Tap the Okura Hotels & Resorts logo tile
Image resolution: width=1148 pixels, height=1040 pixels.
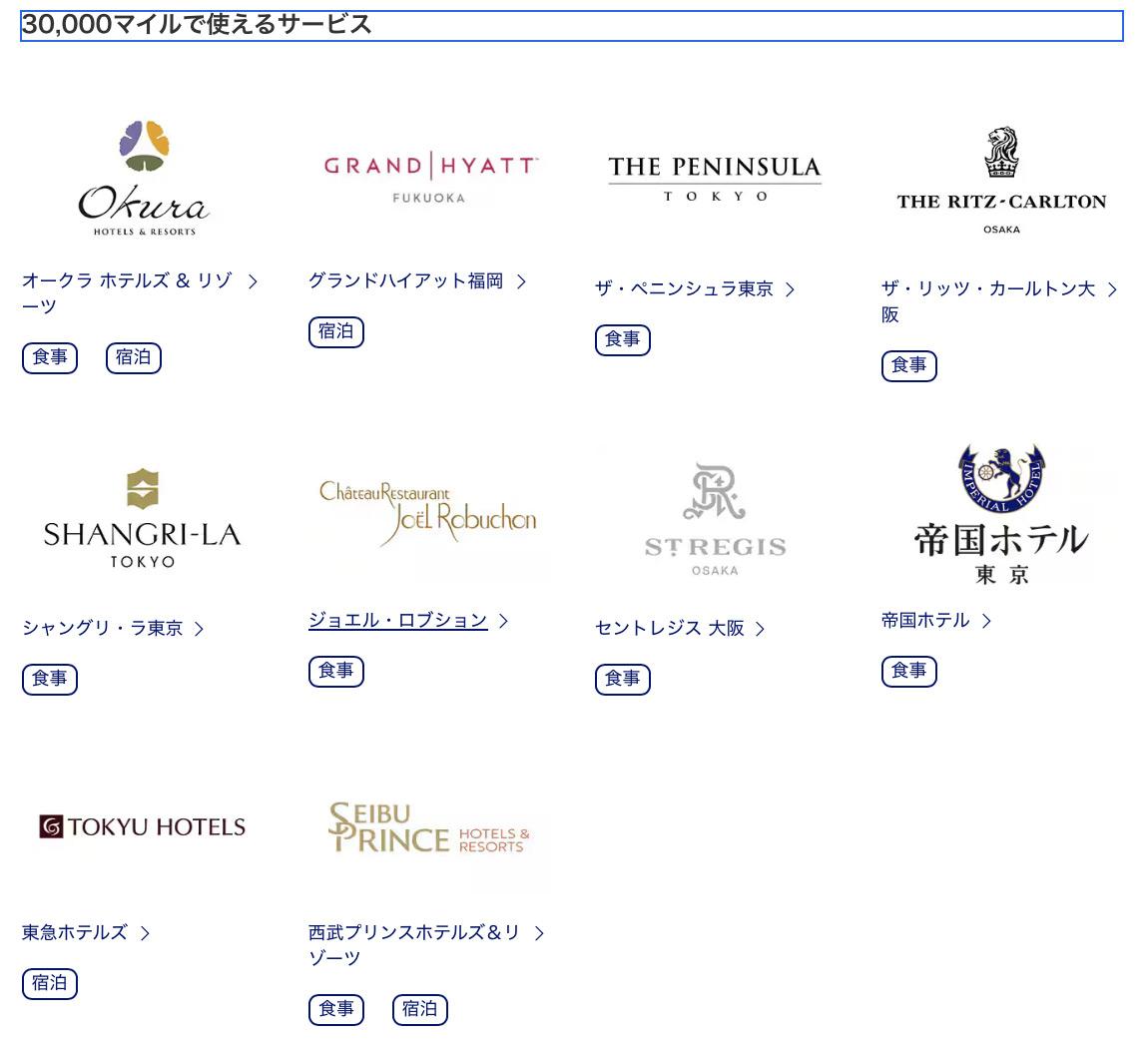pyautogui.click(x=143, y=178)
